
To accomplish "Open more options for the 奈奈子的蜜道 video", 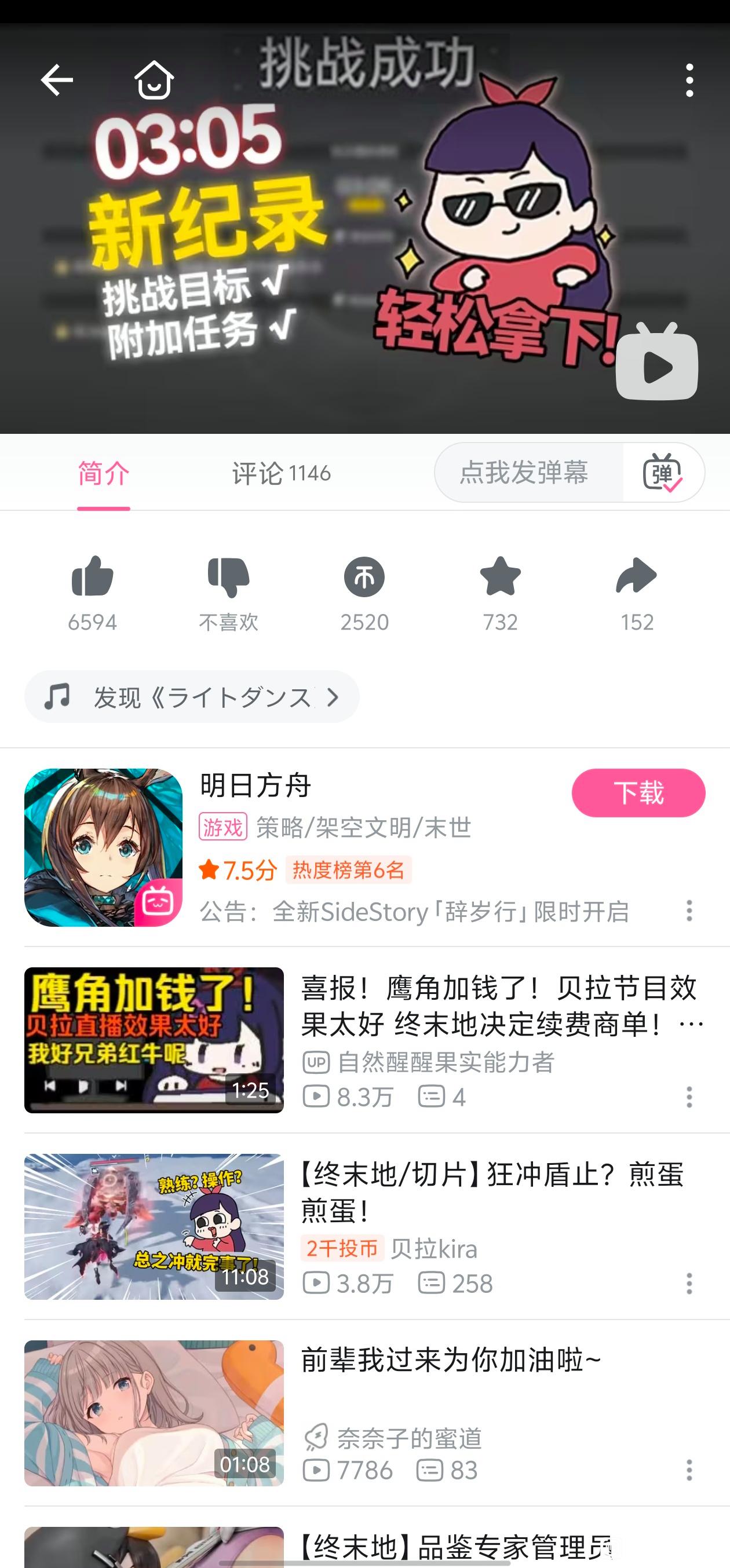I will tap(689, 1470).
